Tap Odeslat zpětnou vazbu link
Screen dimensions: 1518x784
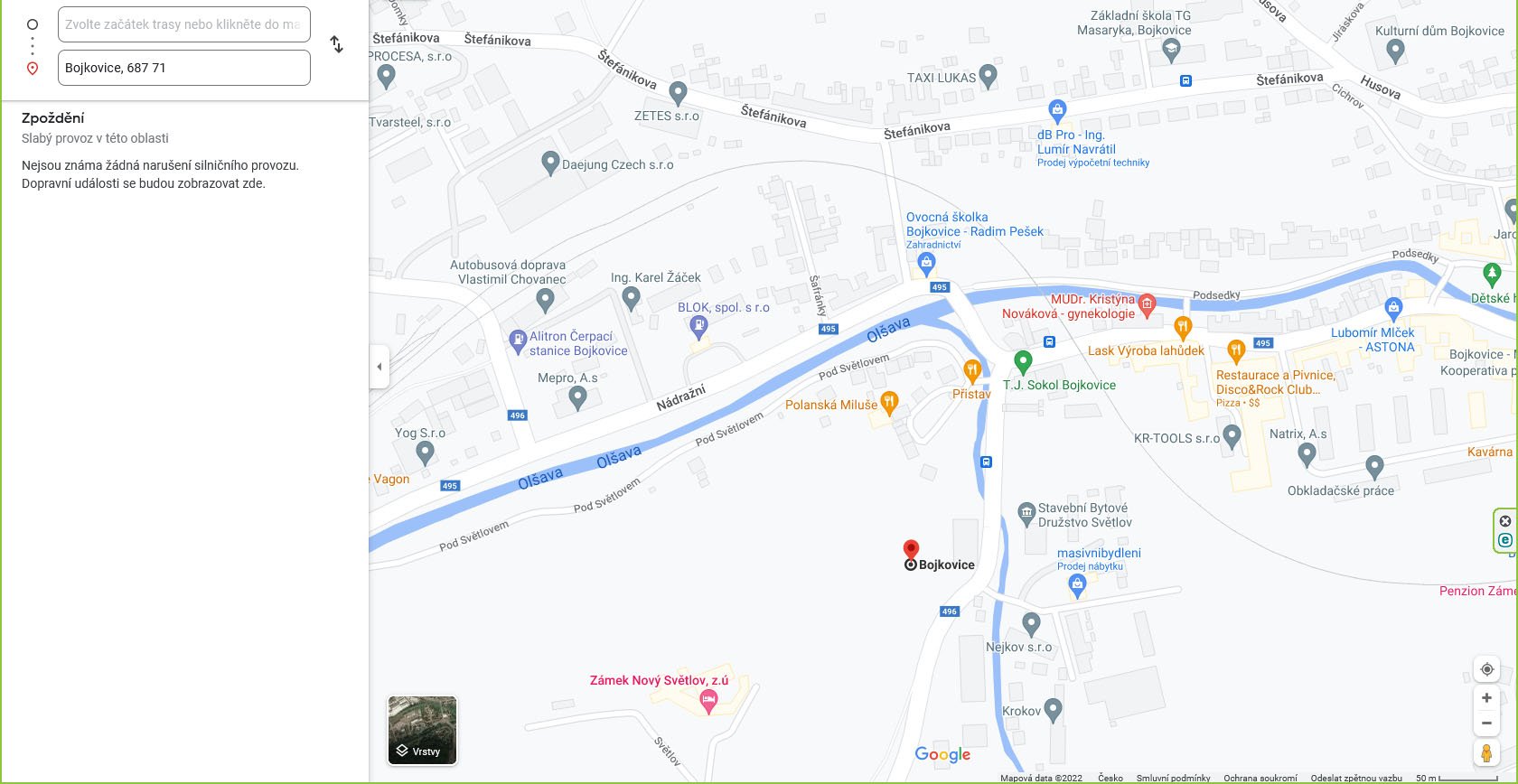(x=1355, y=778)
